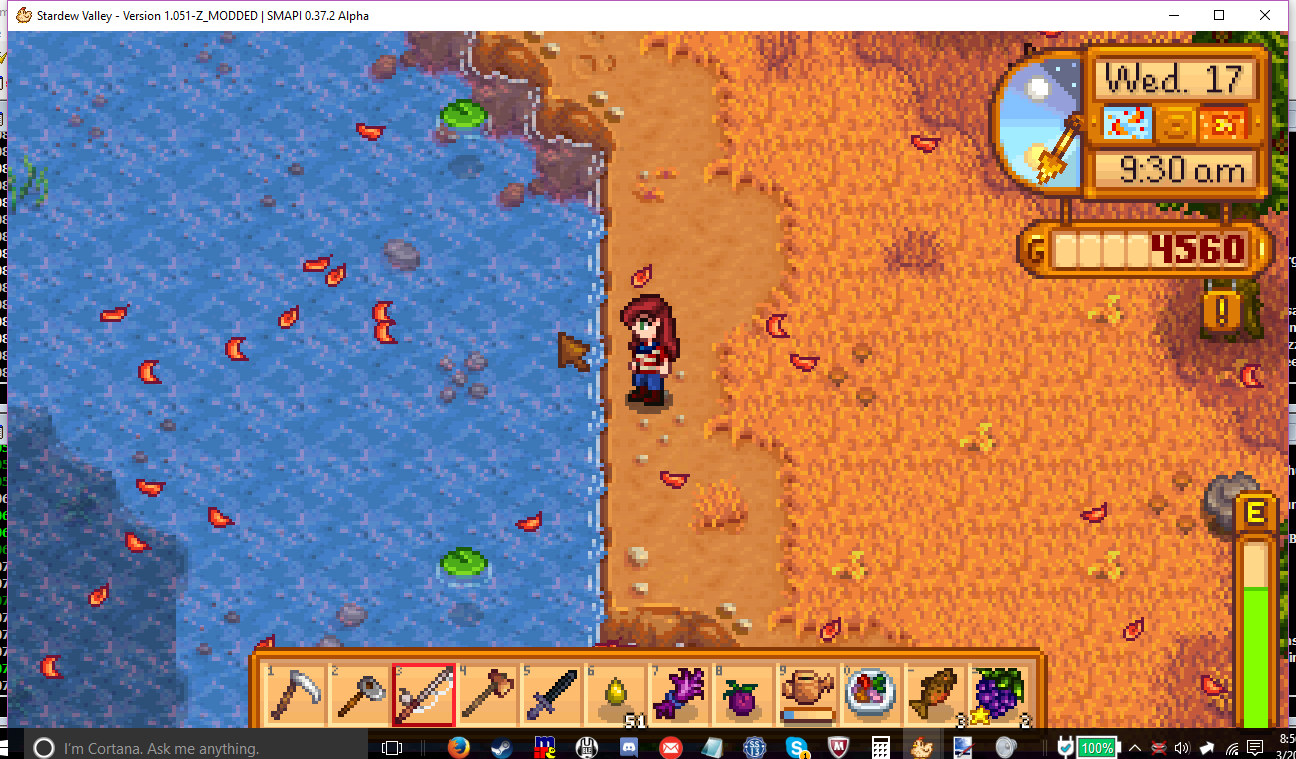Select the fish in the hotbar
Viewport: 1296px width, 759px height.
click(934, 694)
